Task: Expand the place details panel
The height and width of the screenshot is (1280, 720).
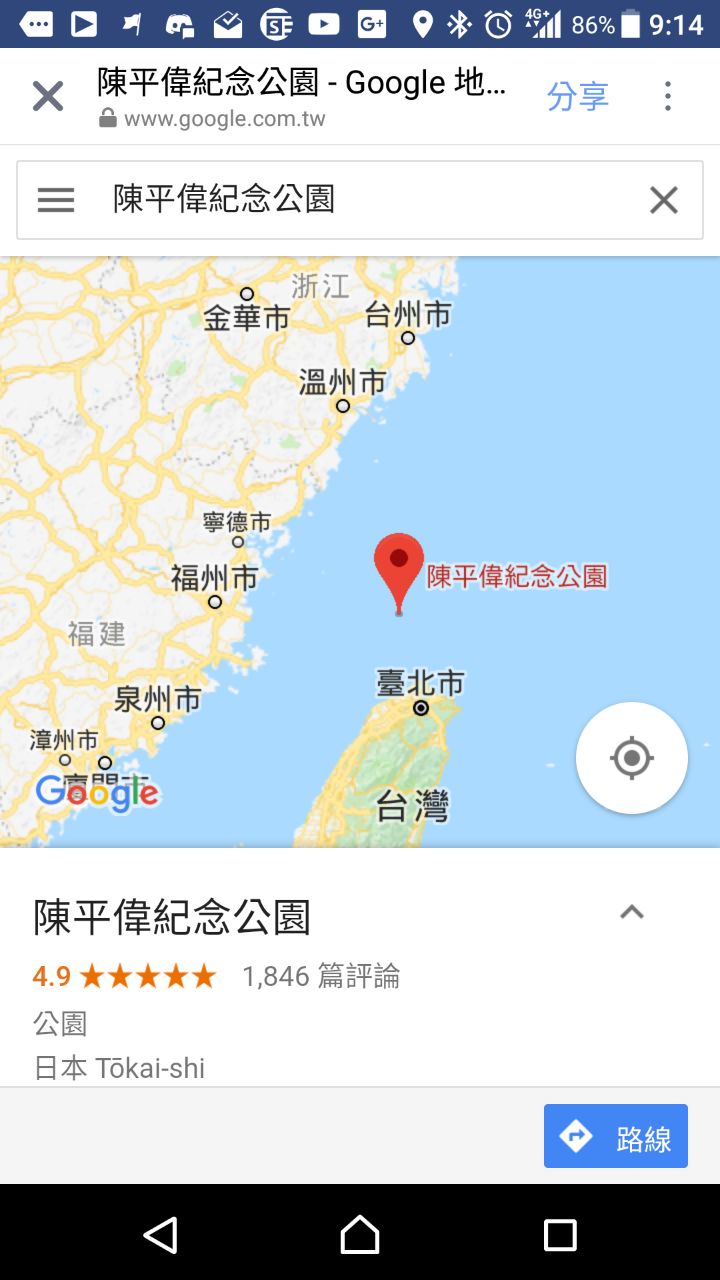Action: (631, 912)
